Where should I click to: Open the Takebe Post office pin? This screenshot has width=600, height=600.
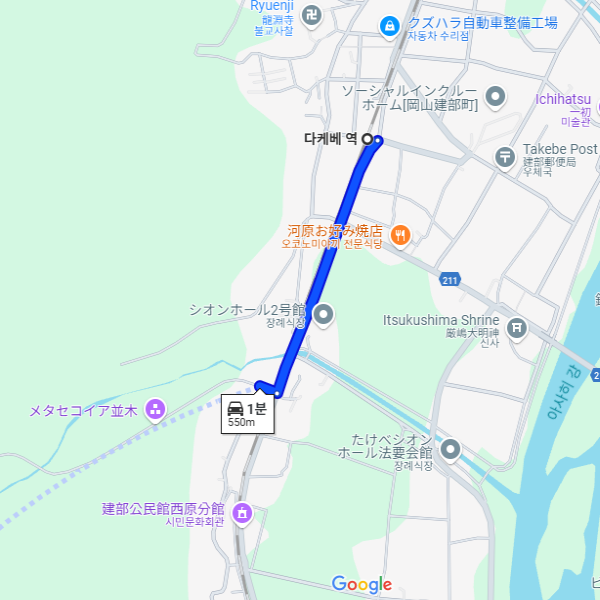506,156
